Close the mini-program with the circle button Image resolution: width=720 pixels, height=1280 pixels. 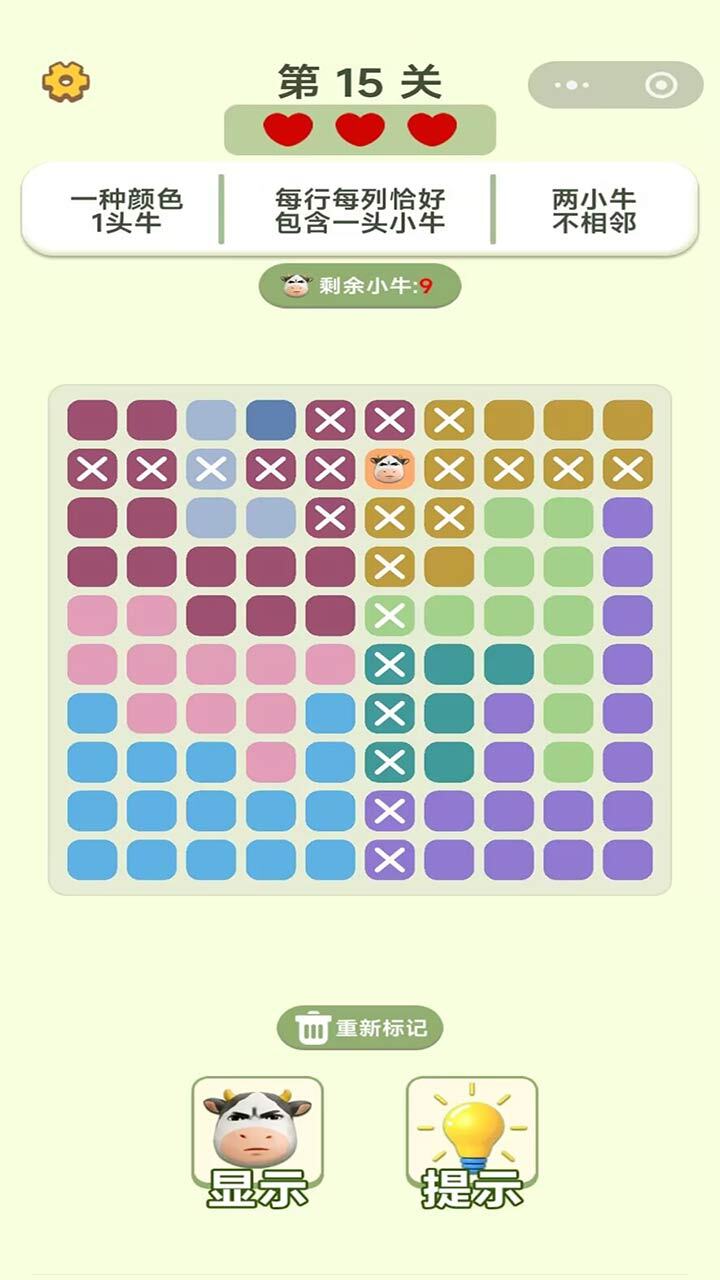tap(661, 86)
